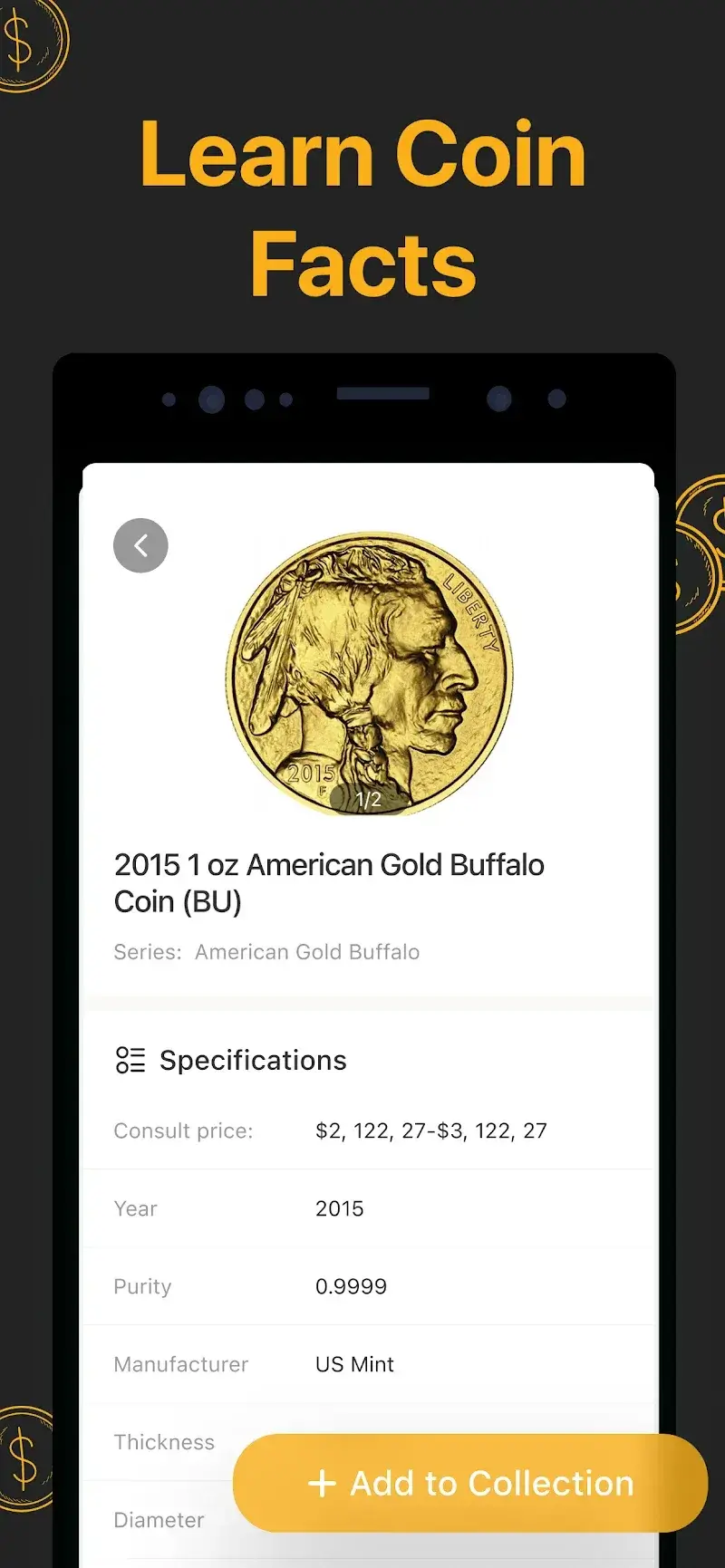The image size is (725, 1568).
Task: Open the American Gold Buffalo series link
Action: point(306,952)
